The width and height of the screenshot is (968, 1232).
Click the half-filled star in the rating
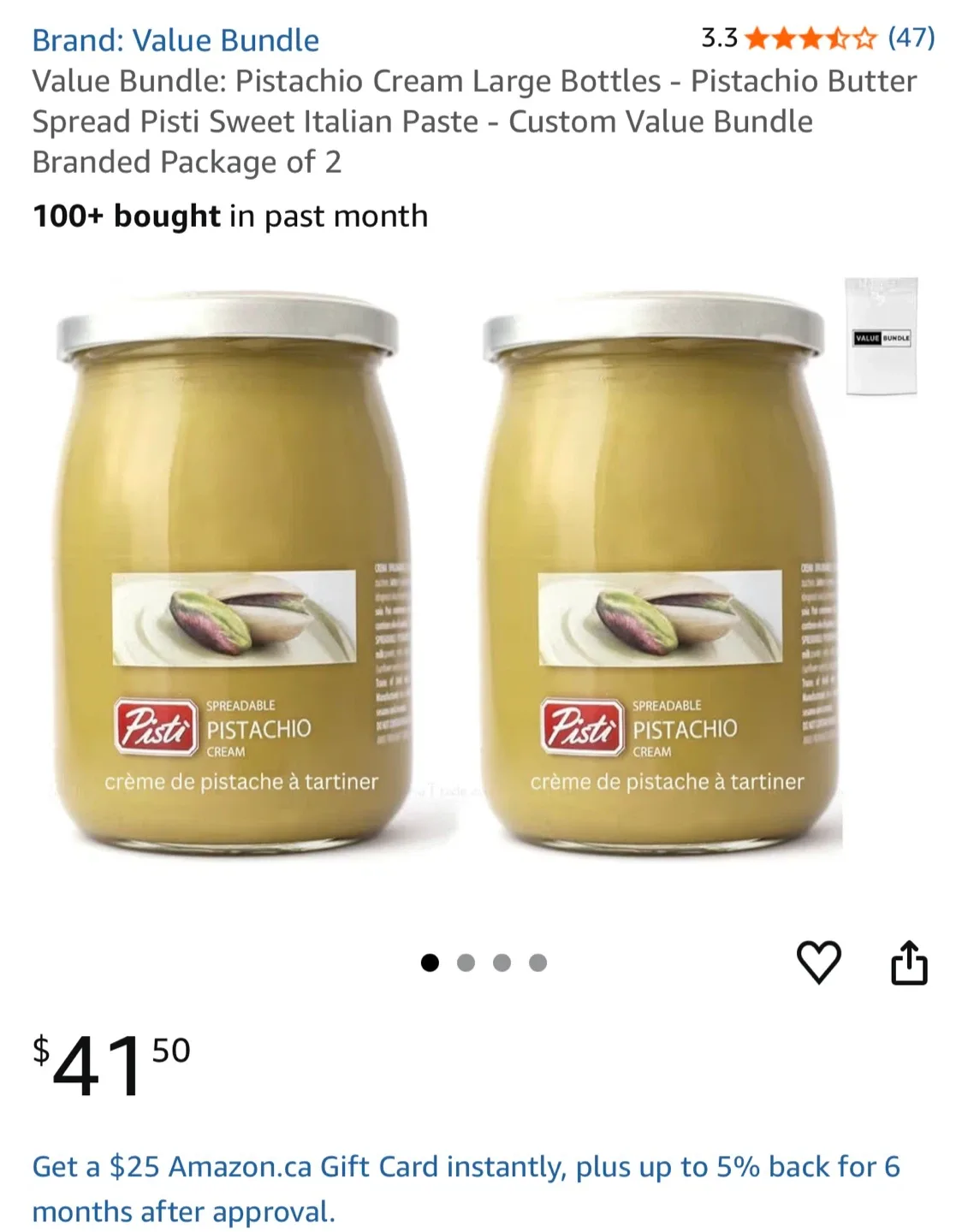839,38
